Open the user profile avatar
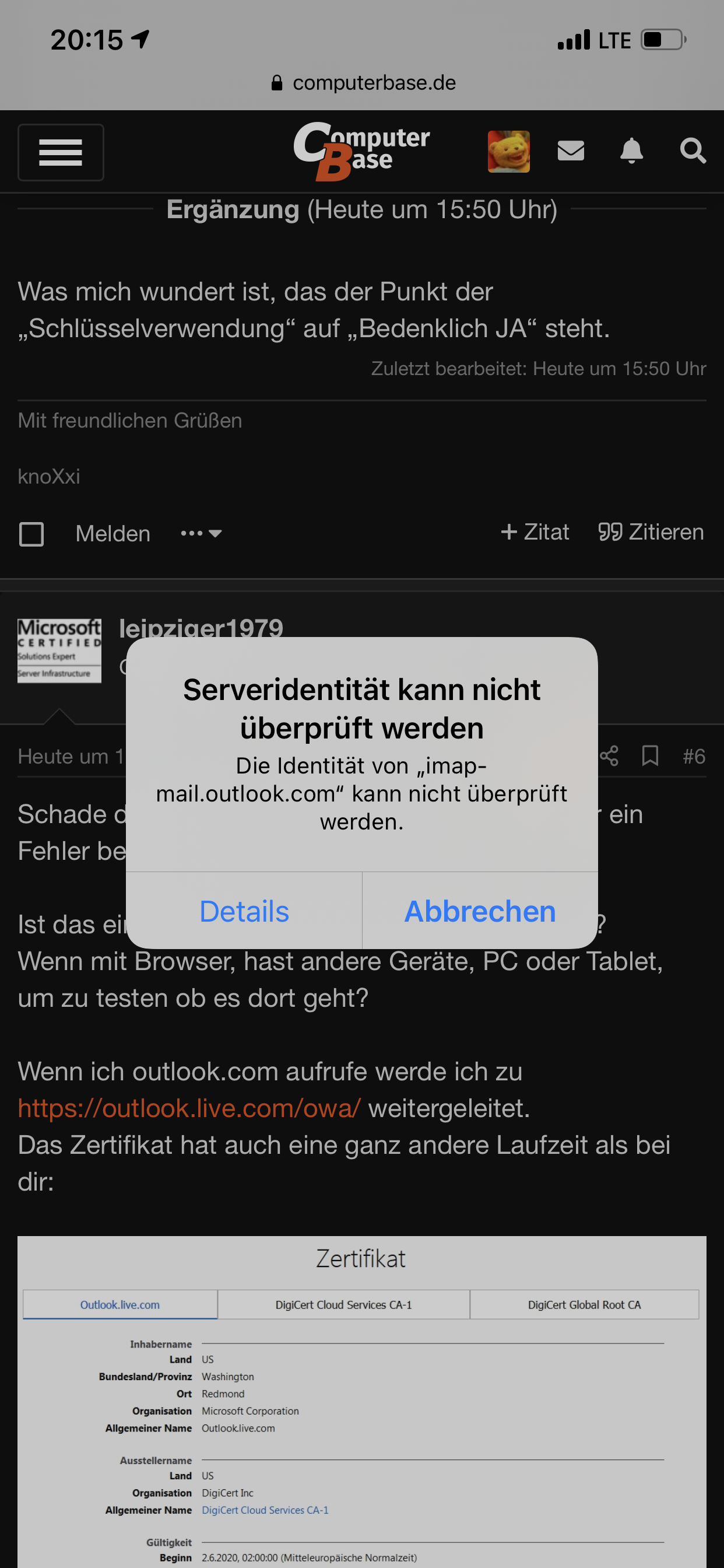The height and width of the screenshot is (1568, 724). pos(509,151)
